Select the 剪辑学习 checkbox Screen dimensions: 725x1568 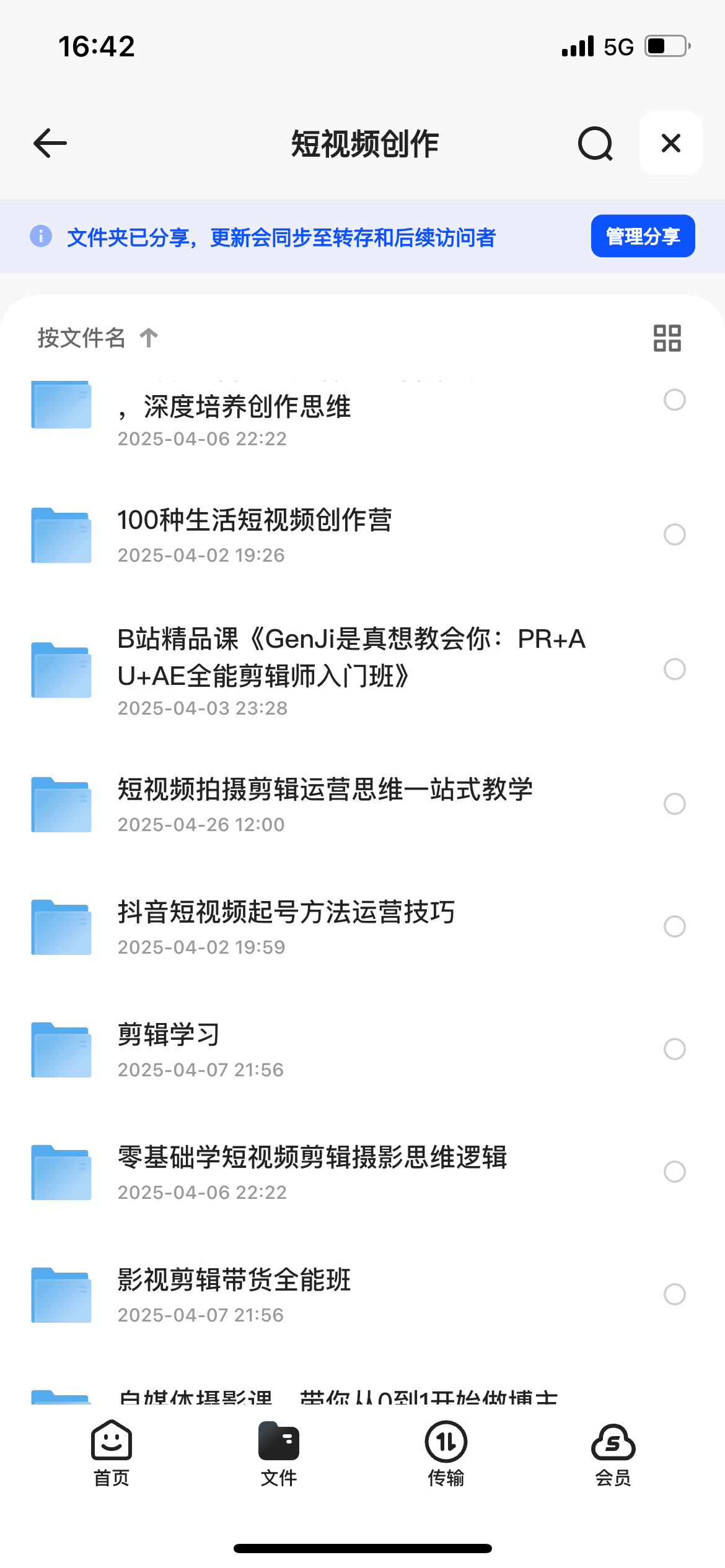pyautogui.click(x=674, y=1049)
